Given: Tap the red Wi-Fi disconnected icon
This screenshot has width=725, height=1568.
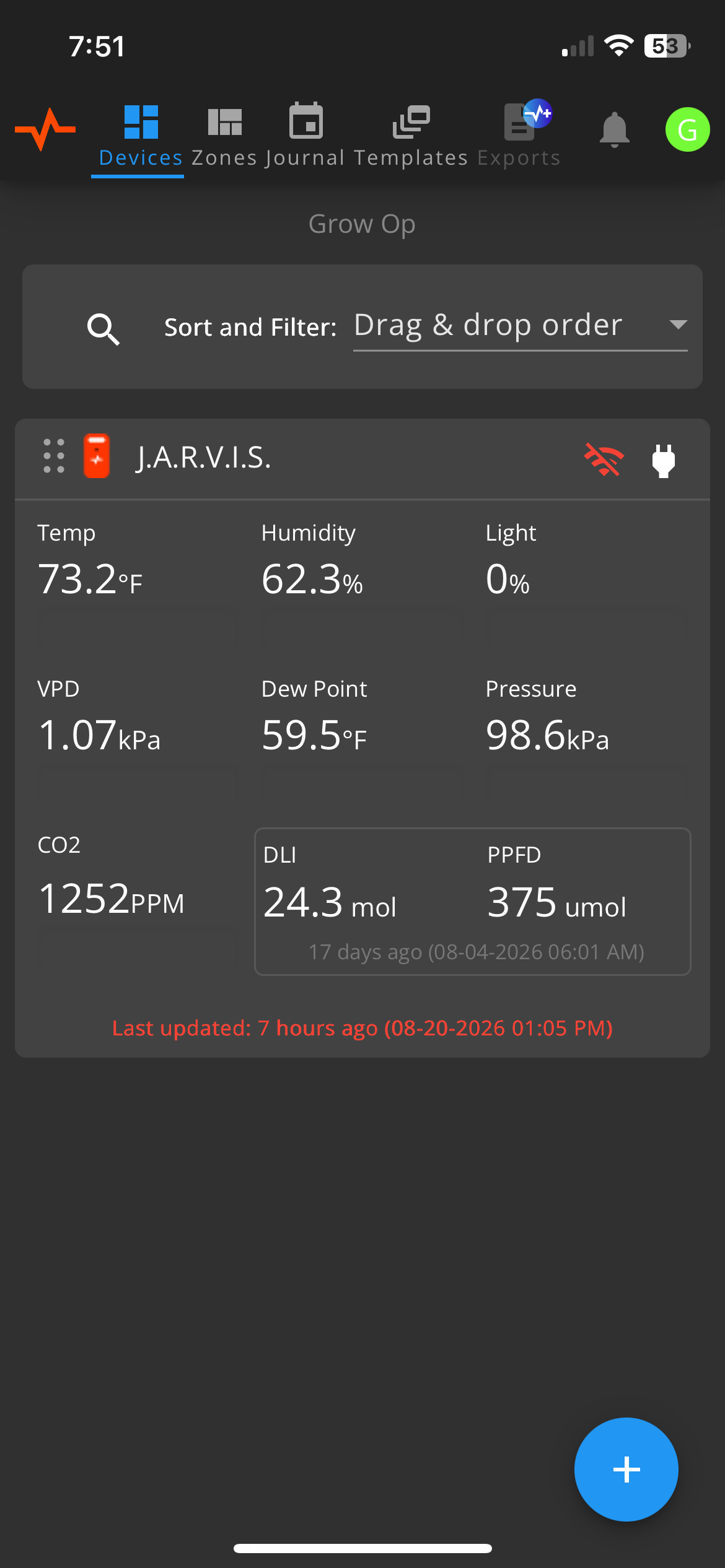Looking at the screenshot, I should point(604,460).
